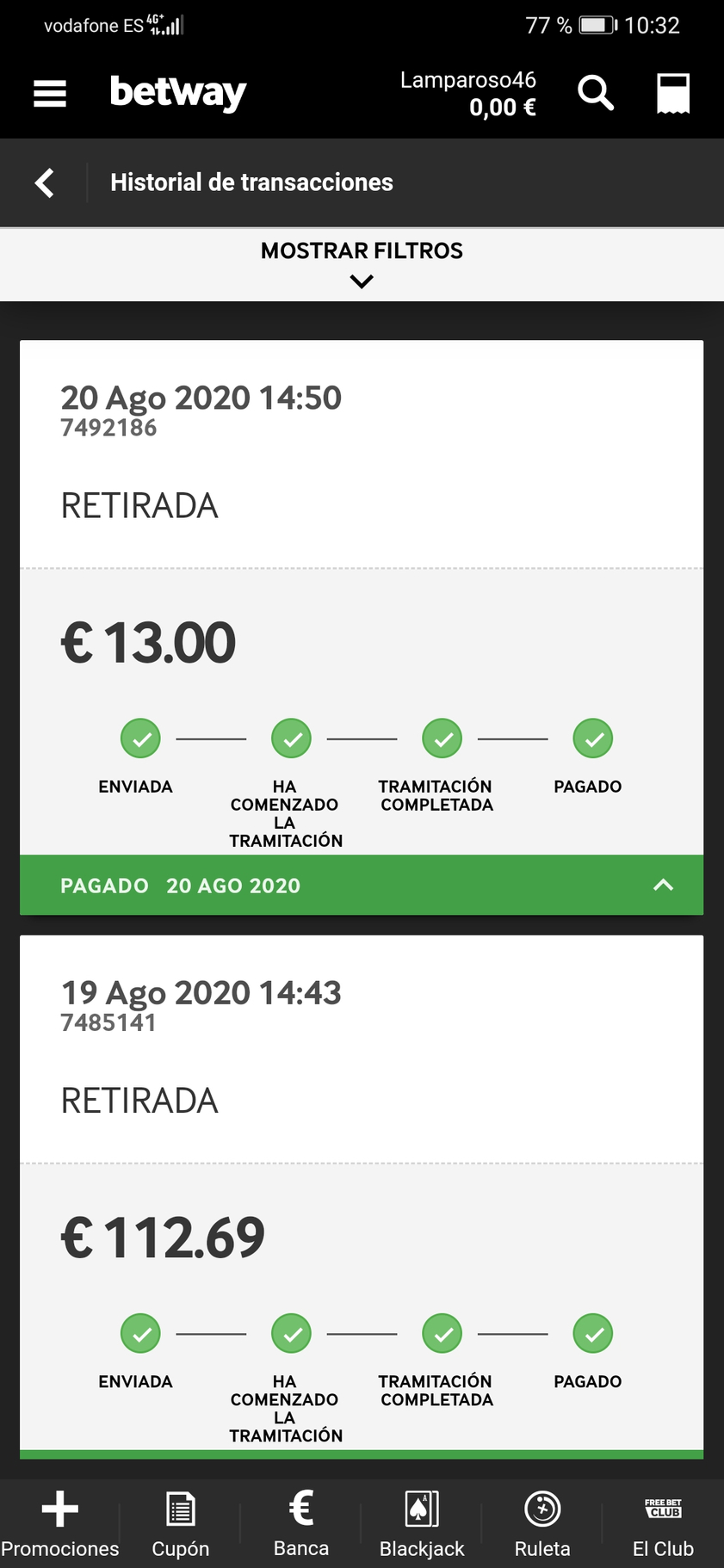
Task: Open the Promociones tab
Action: [59, 1524]
